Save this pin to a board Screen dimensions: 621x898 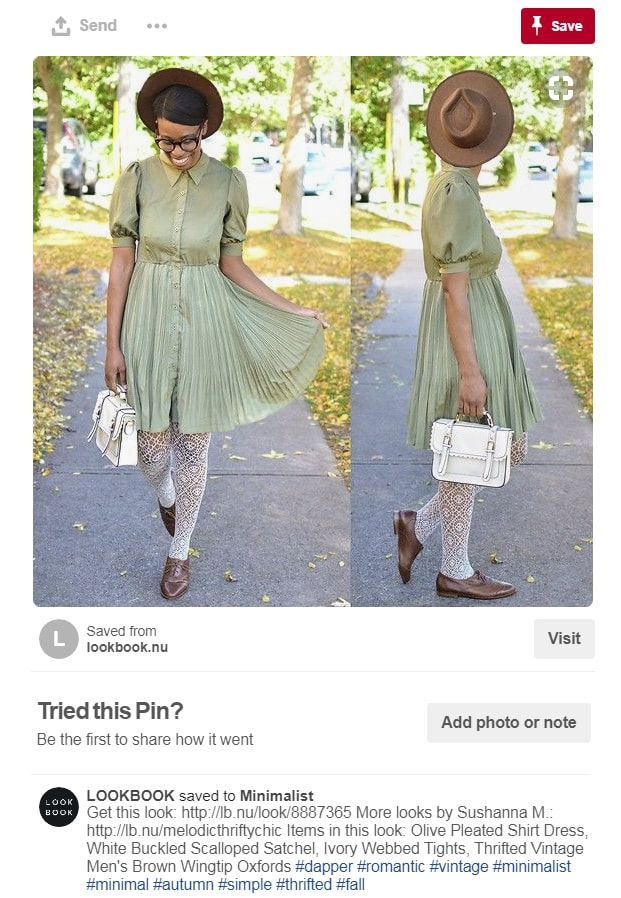(x=557, y=26)
